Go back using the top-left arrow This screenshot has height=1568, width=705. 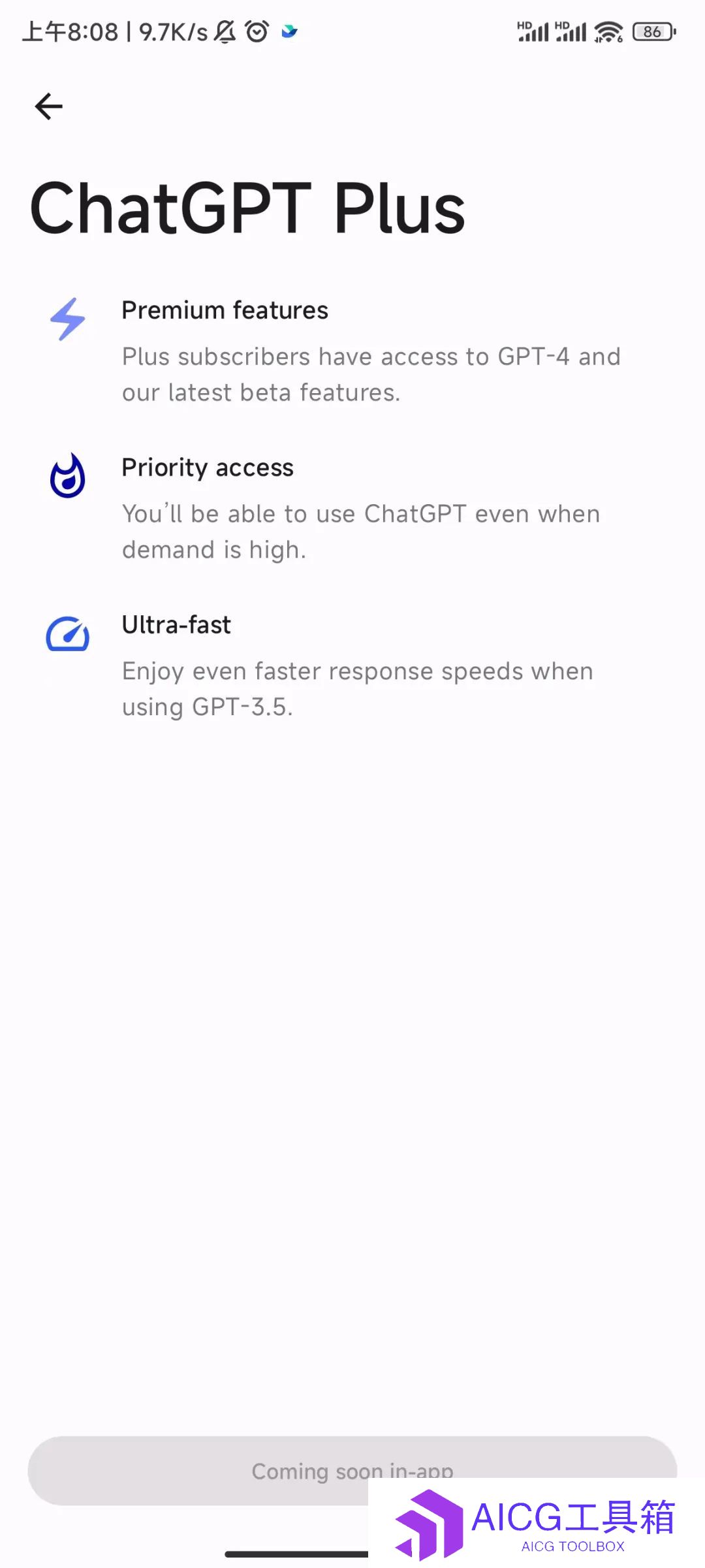click(49, 106)
